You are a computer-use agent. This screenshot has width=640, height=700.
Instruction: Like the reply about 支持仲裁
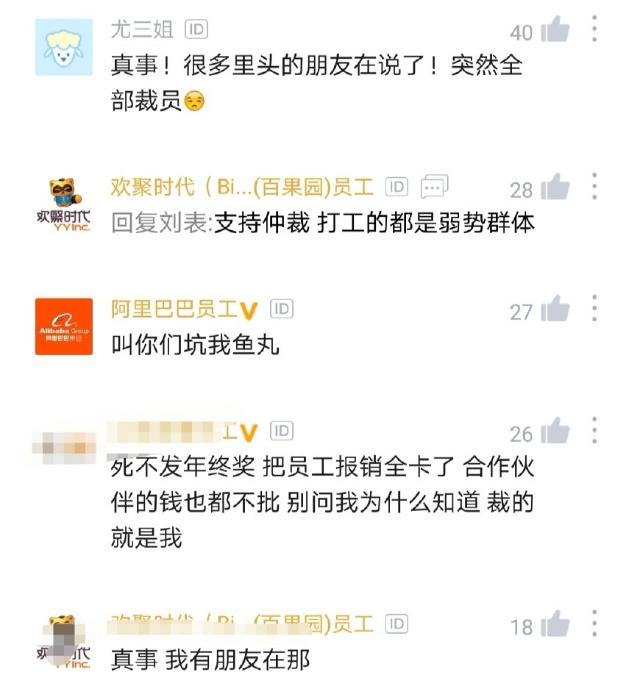pyautogui.click(x=555, y=188)
